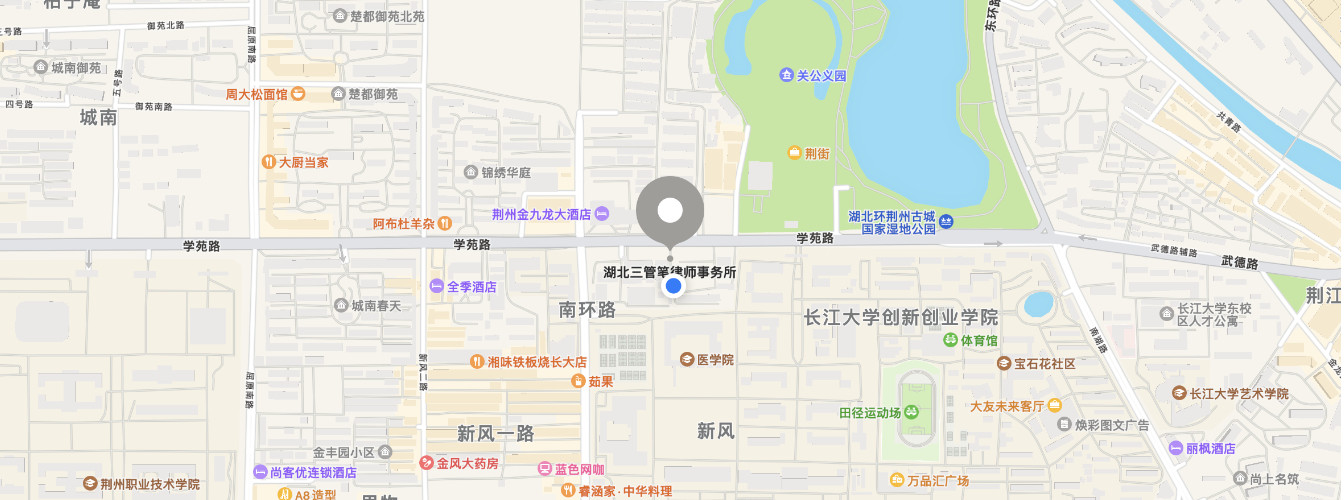
Task: Select the 荆州金九龙大酒店 hotel marker
Action: pos(602,214)
